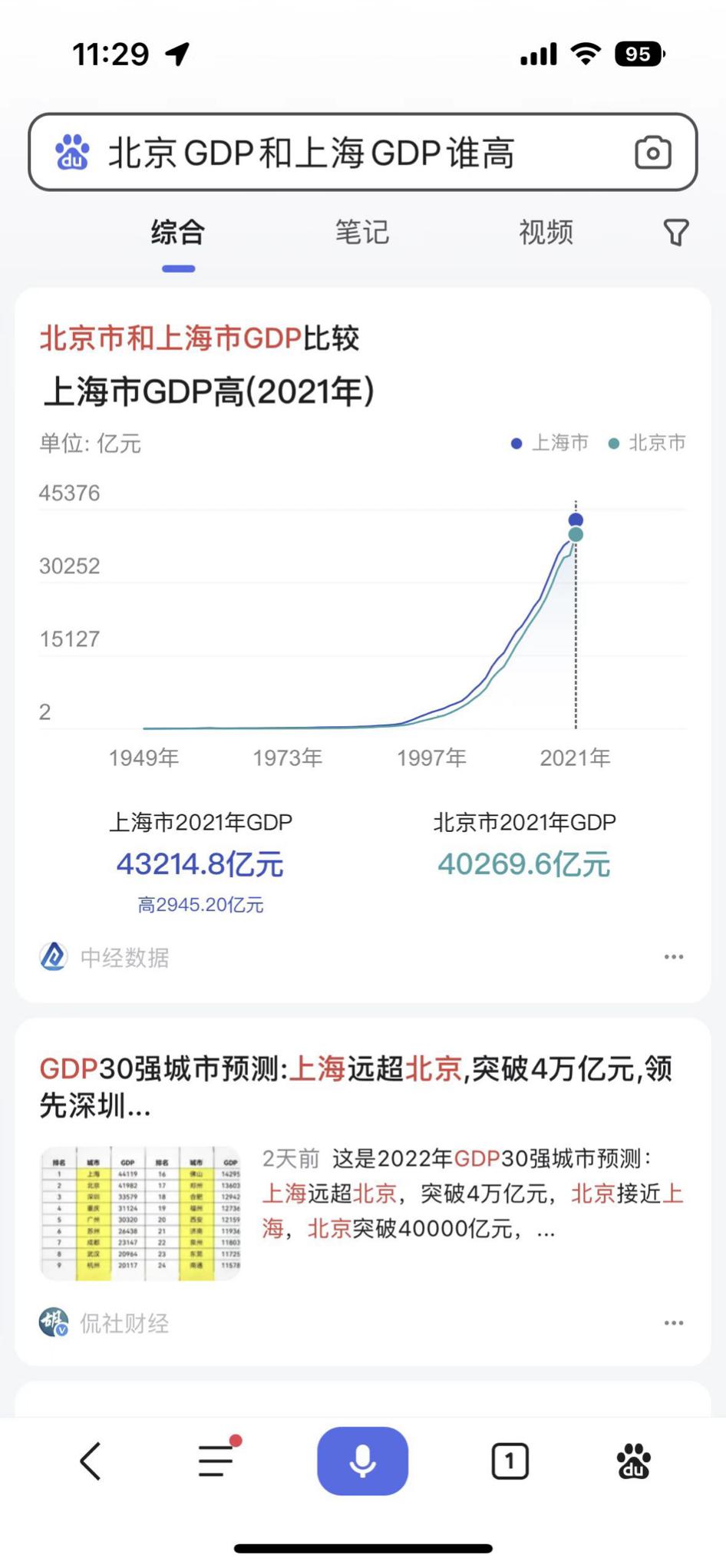
Task: Open the filter funnel next to 视频 tab
Action: pos(675,231)
